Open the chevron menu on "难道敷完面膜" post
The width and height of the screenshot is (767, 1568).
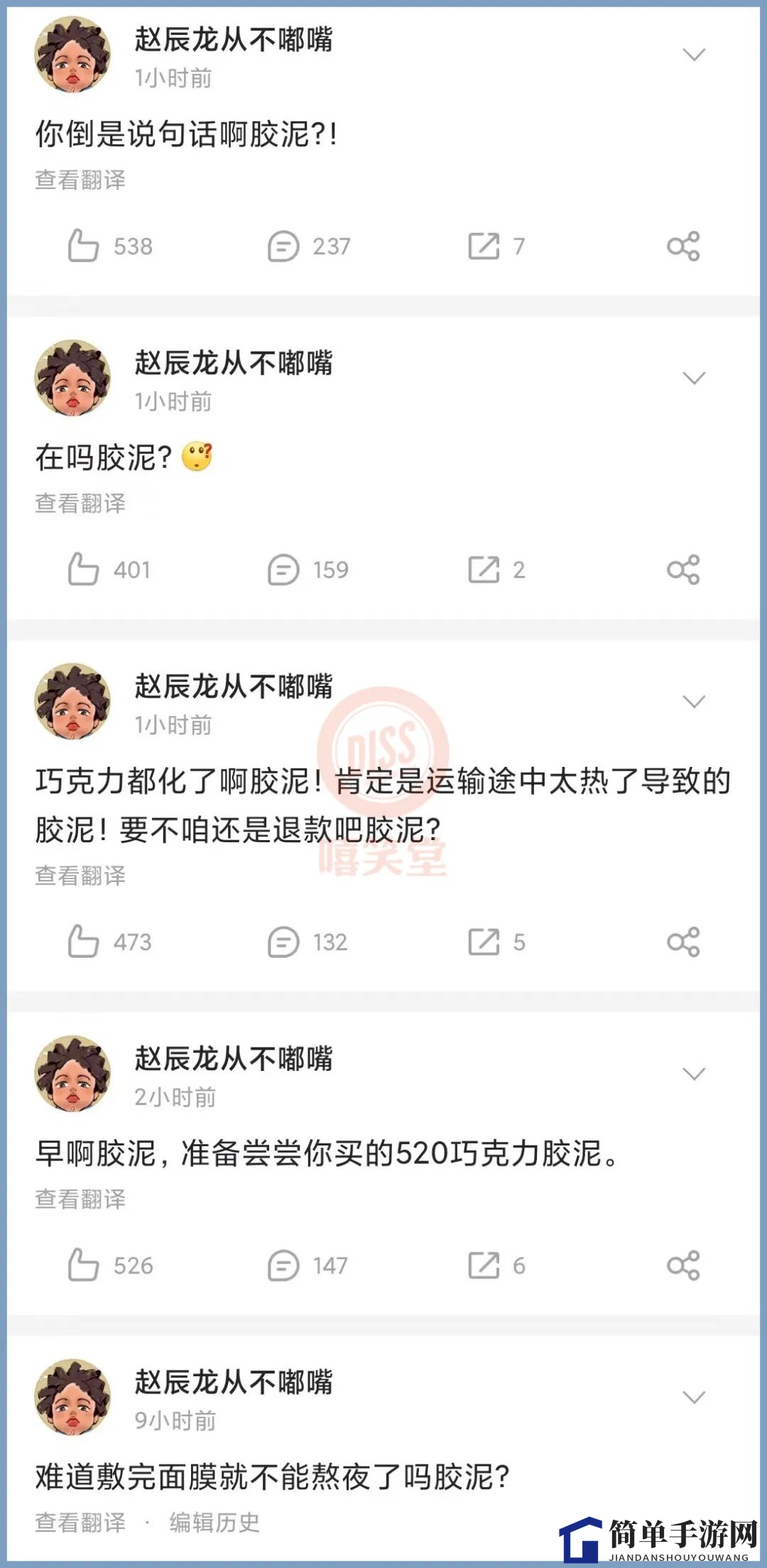(x=693, y=1398)
